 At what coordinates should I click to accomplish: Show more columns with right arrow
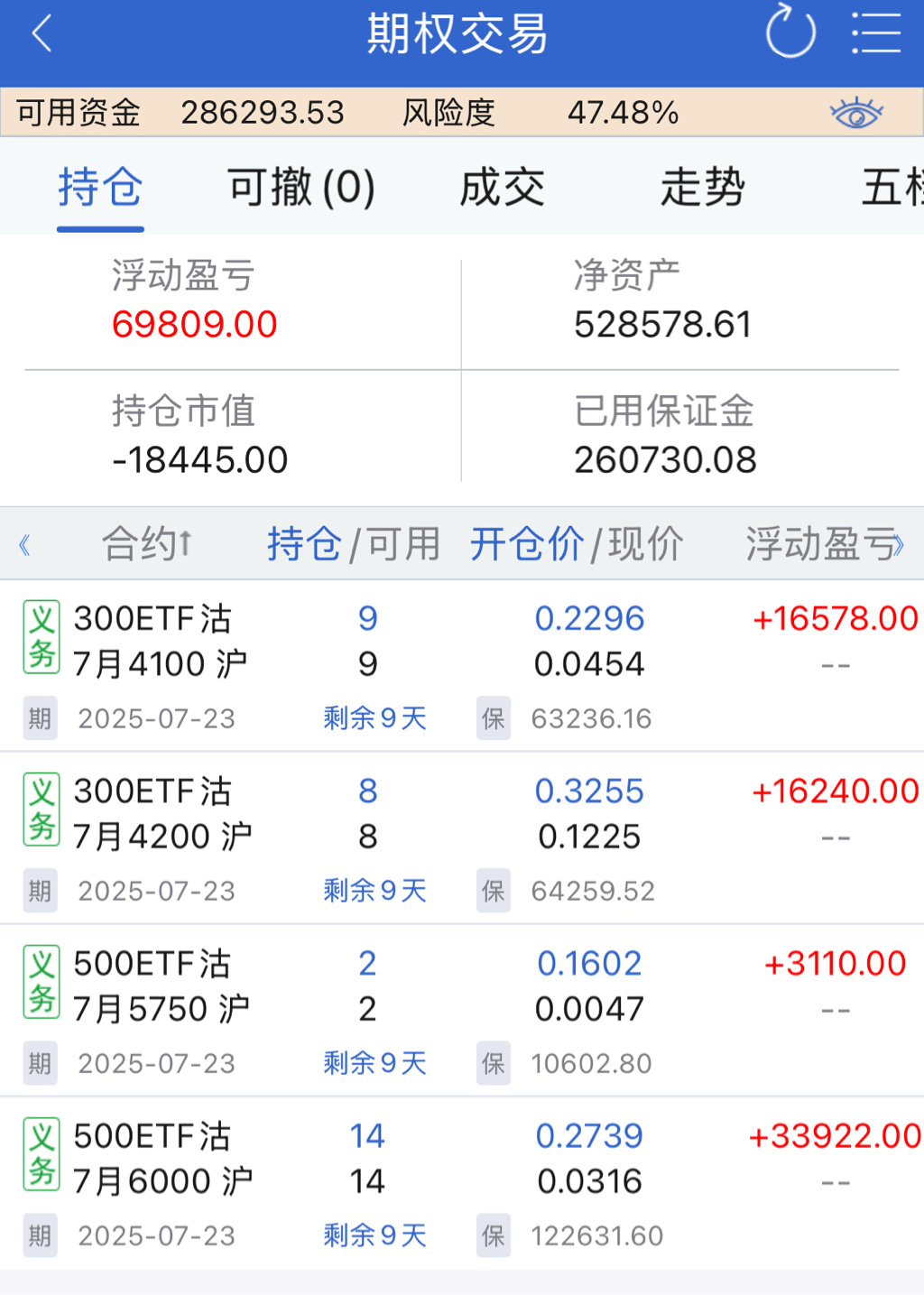898,545
